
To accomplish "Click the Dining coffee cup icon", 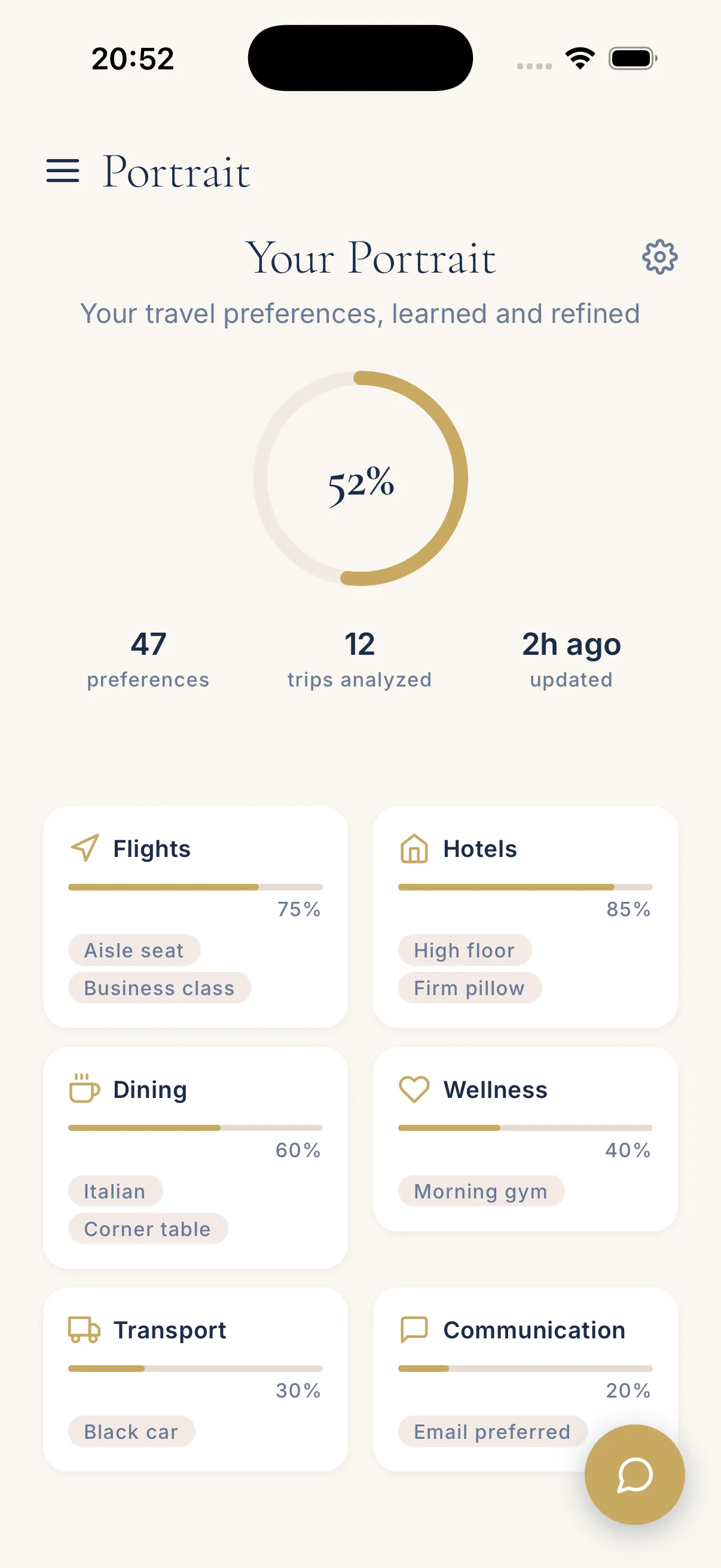I will pos(83,1088).
